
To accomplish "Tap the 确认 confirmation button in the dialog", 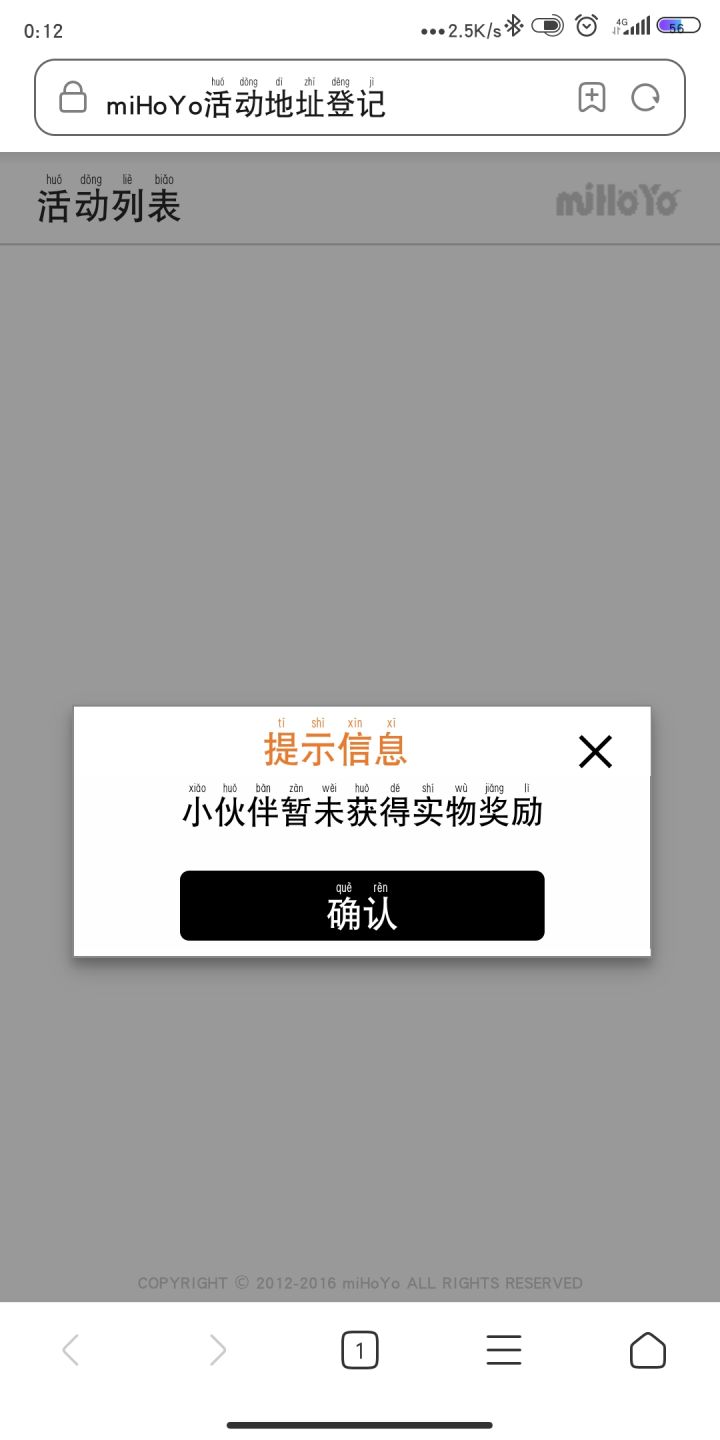I will point(360,906).
